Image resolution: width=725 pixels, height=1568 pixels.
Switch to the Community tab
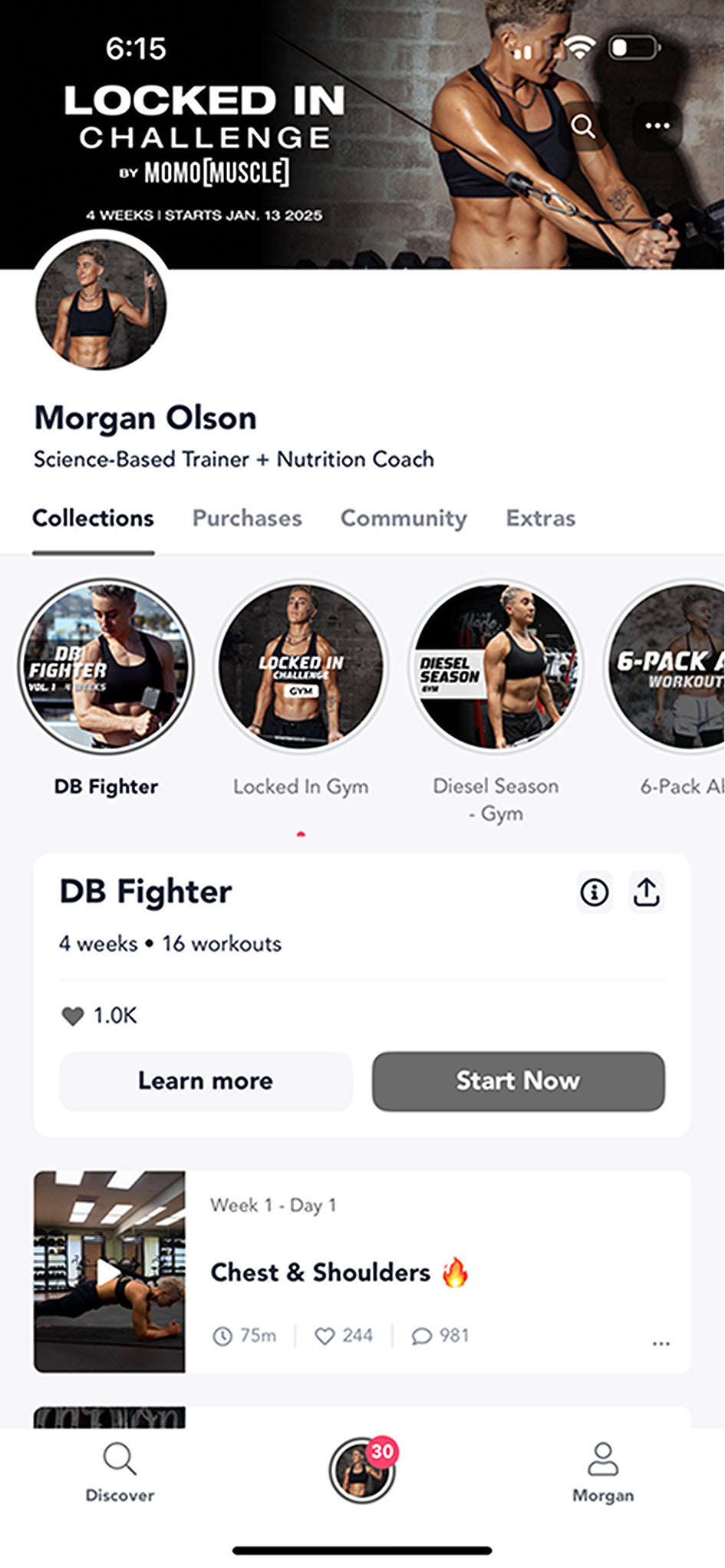pyautogui.click(x=404, y=518)
